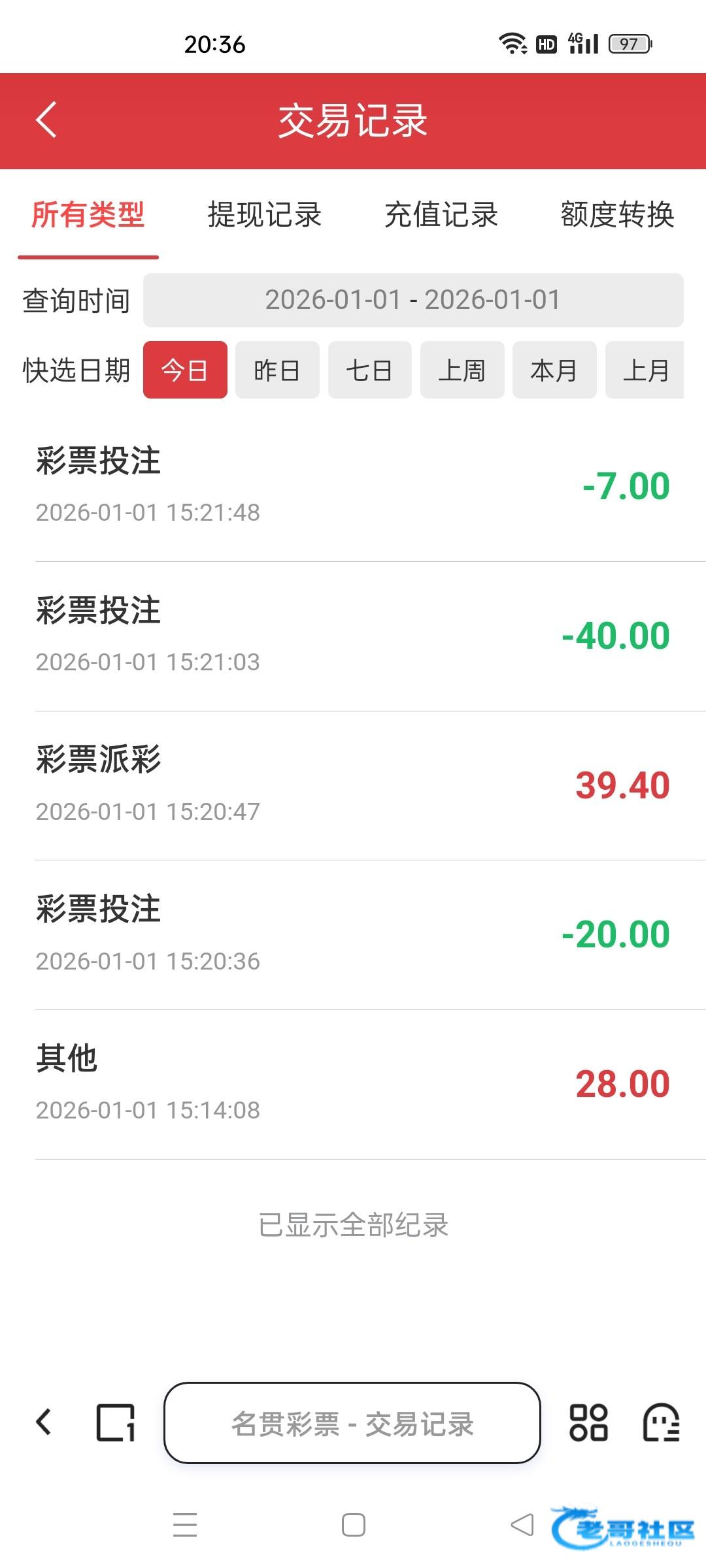Screen dimensions: 706x1568
Task: Switch to the 充值记录 tab
Action: tap(441, 215)
